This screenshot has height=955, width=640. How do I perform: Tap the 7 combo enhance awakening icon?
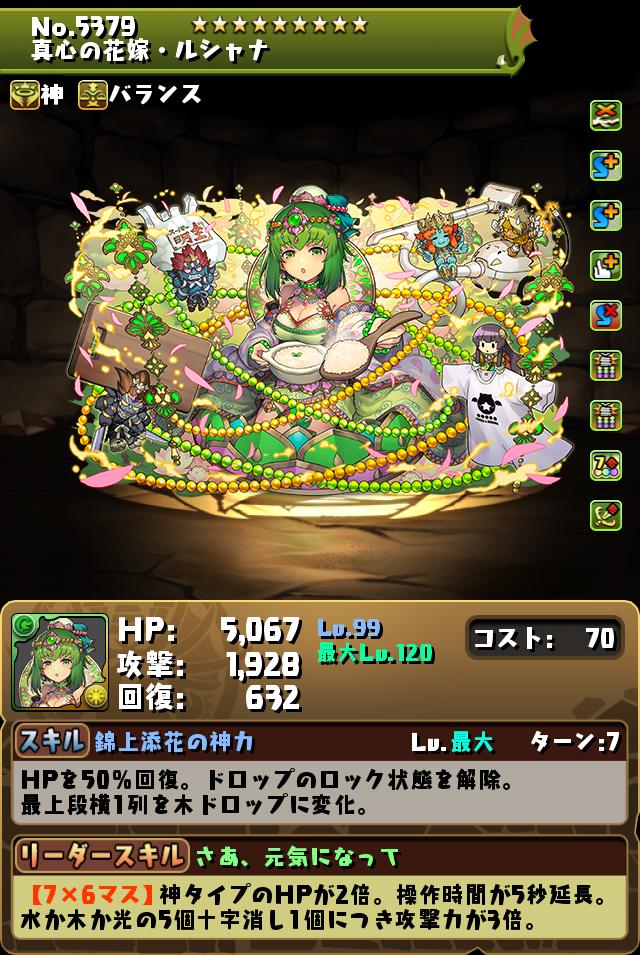pos(605,465)
